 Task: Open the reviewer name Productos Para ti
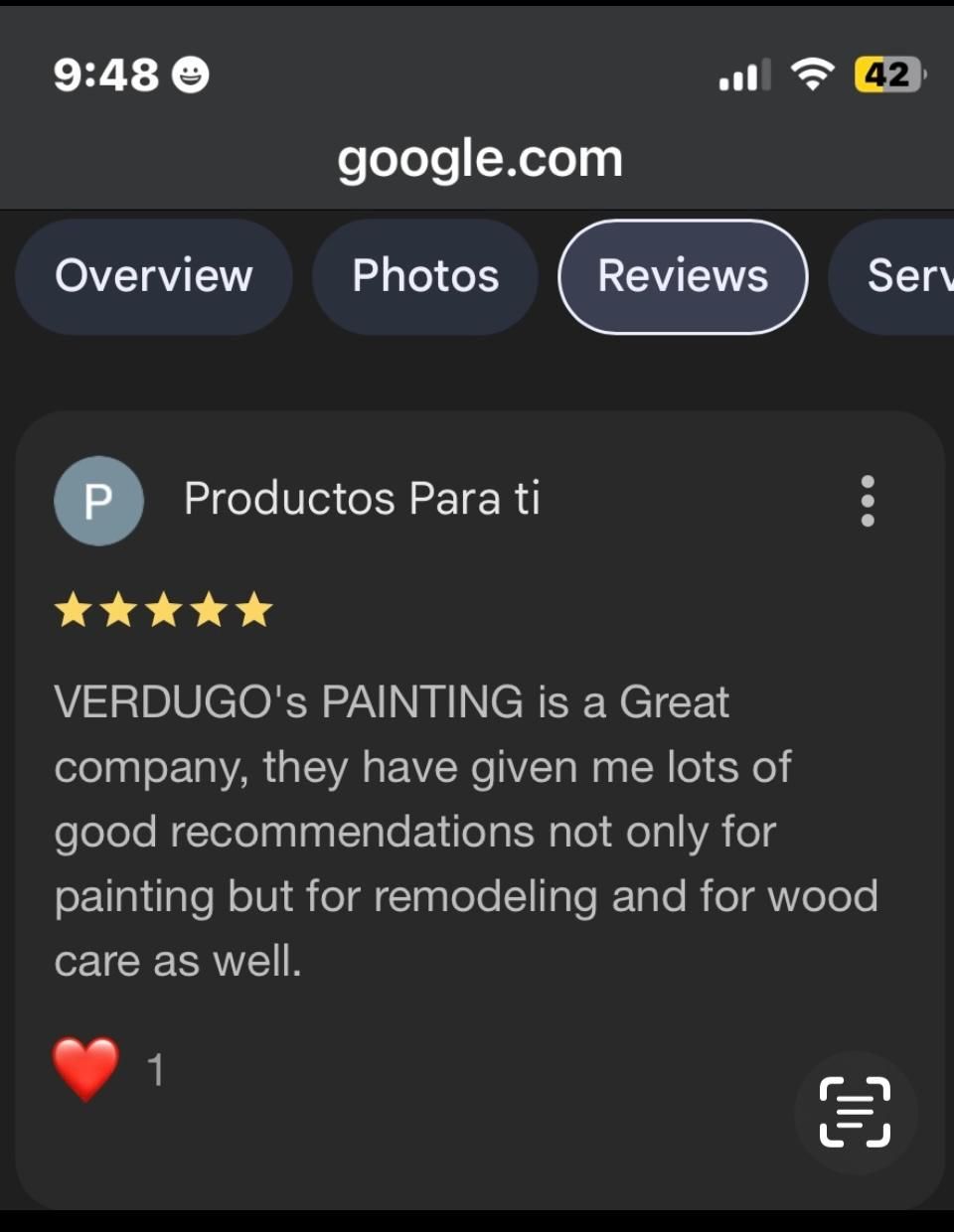361,499
